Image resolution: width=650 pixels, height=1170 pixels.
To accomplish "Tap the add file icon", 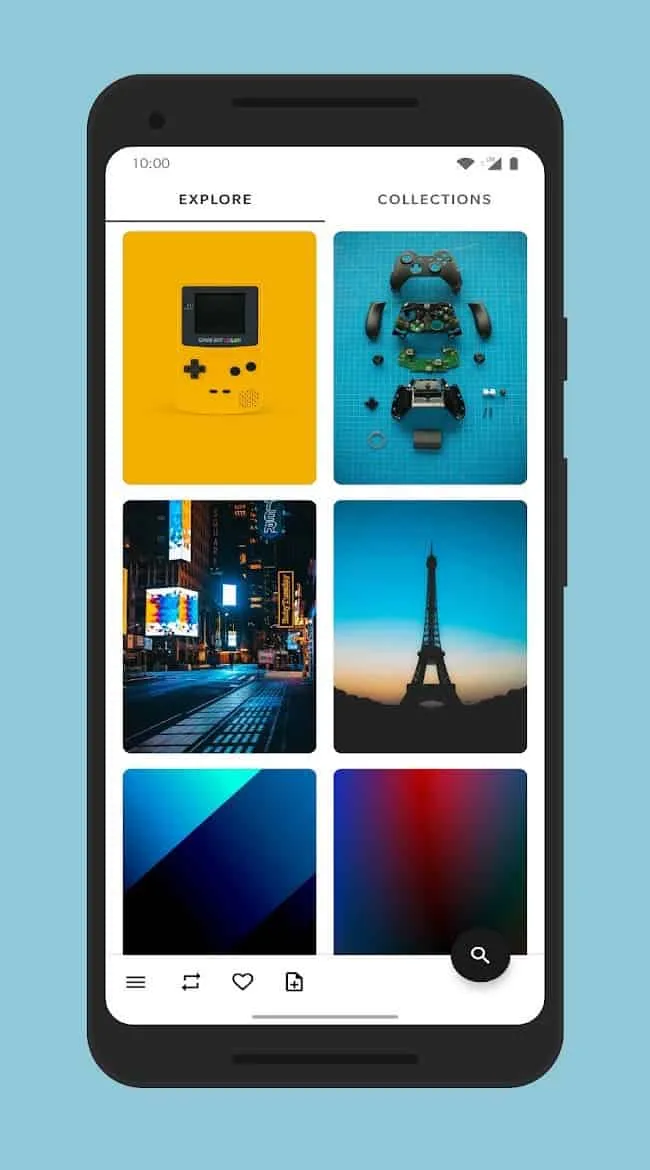I will (x=294, y=982).
